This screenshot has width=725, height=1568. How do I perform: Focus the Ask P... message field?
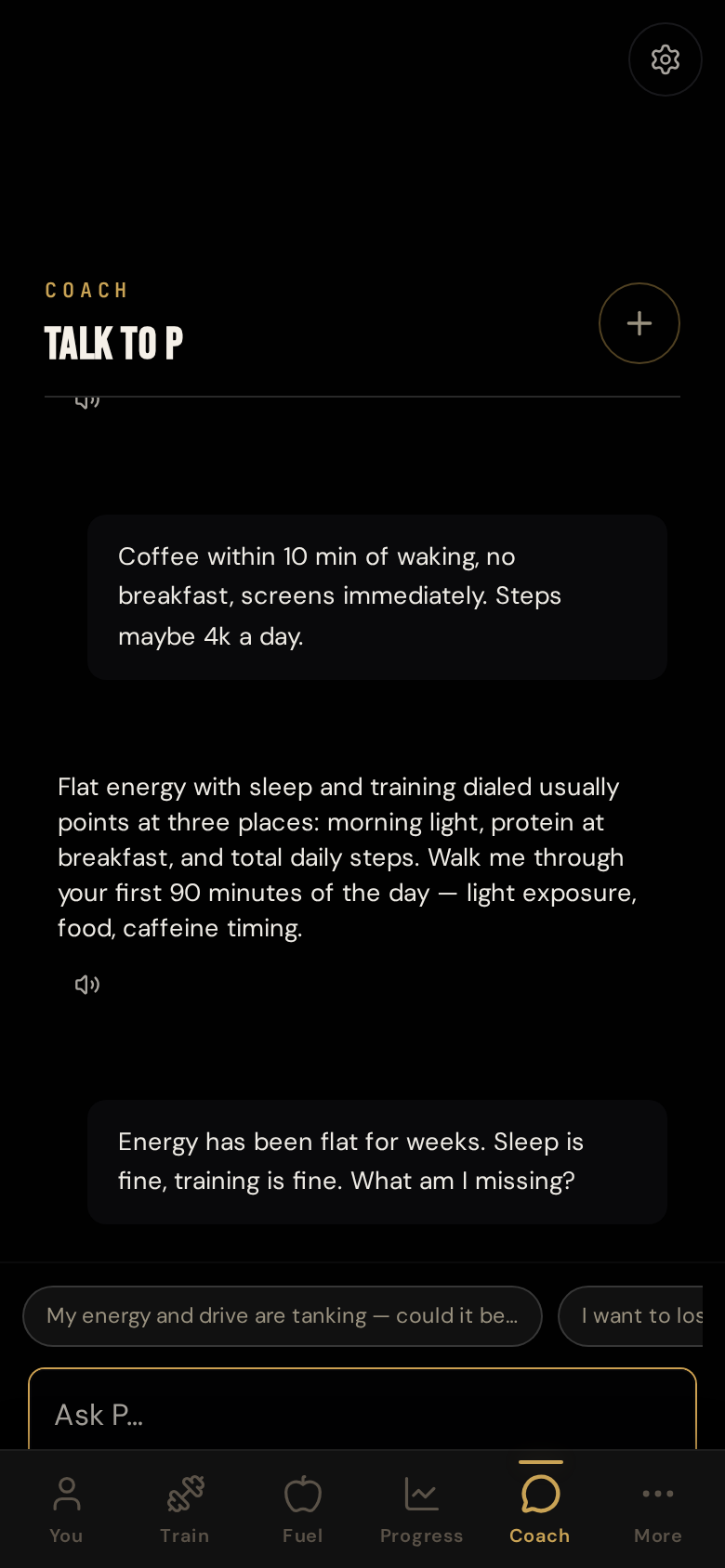(362, 1410)
